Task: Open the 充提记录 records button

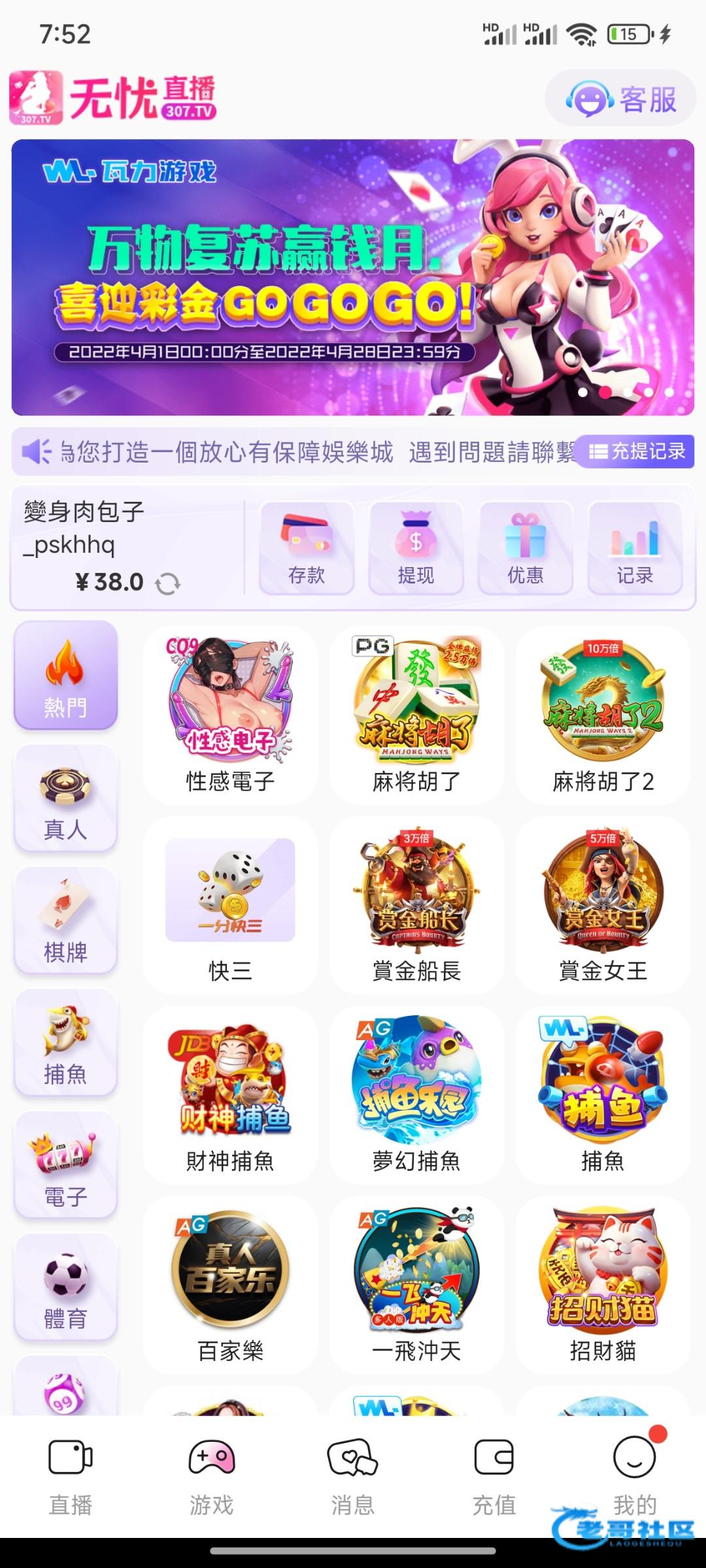Action: pos(637,451)
